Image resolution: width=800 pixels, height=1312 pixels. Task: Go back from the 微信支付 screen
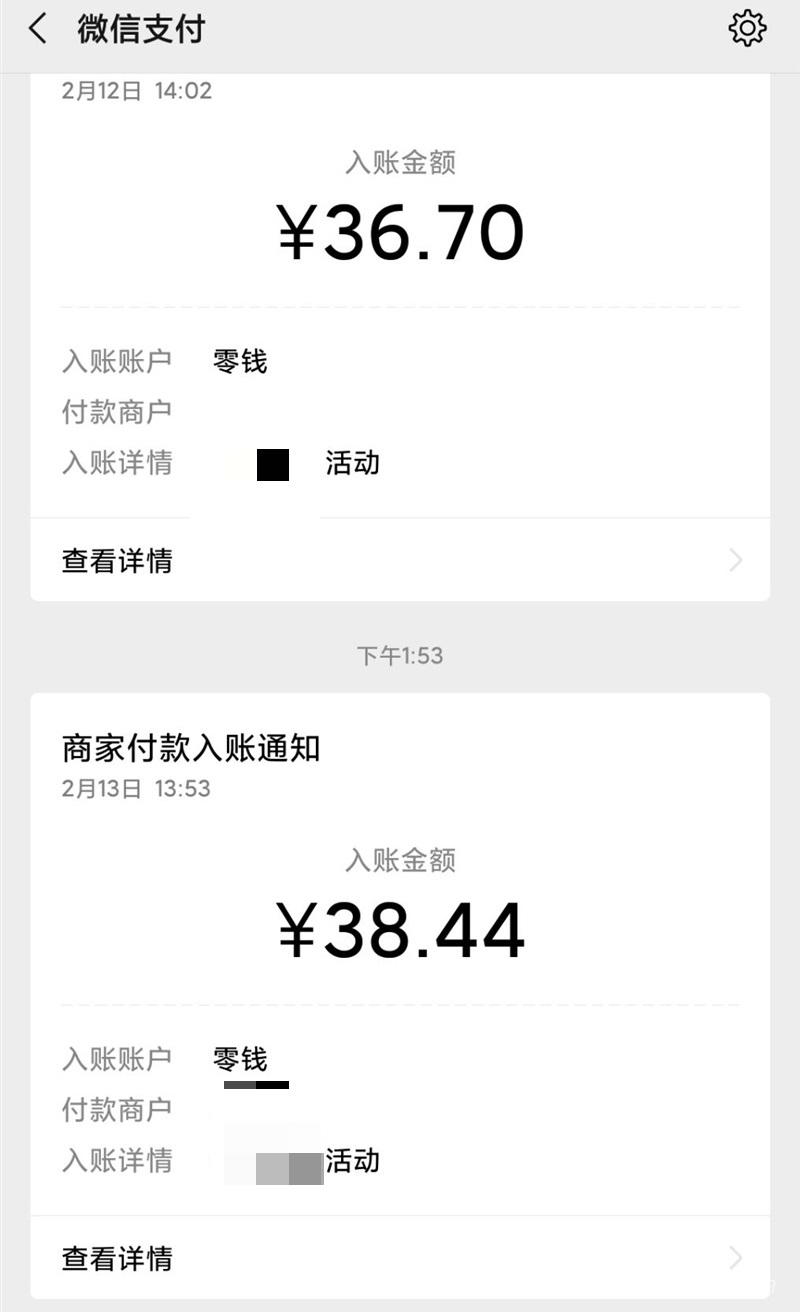pyautogui.click(x=38, y=29)
